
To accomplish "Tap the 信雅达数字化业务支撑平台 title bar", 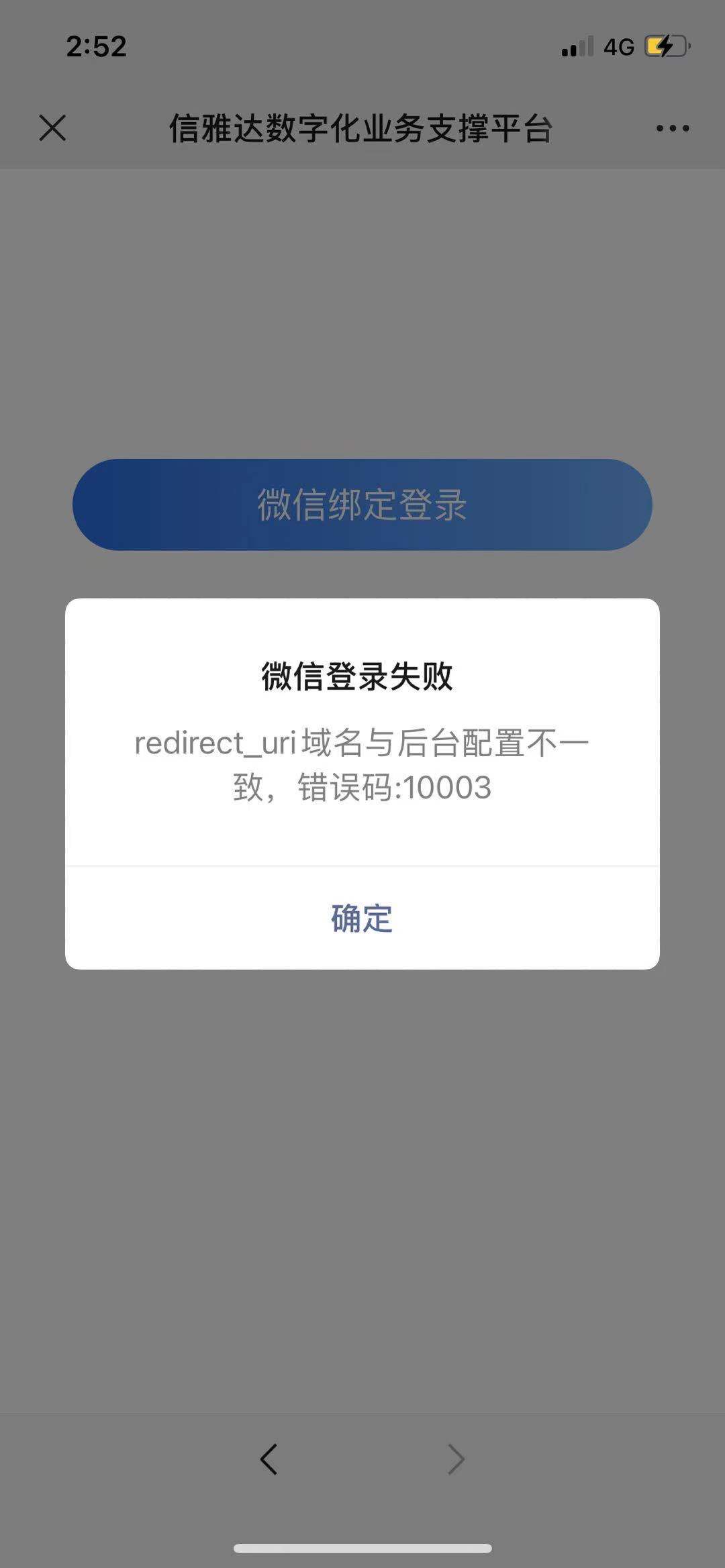I will [362, 129].
